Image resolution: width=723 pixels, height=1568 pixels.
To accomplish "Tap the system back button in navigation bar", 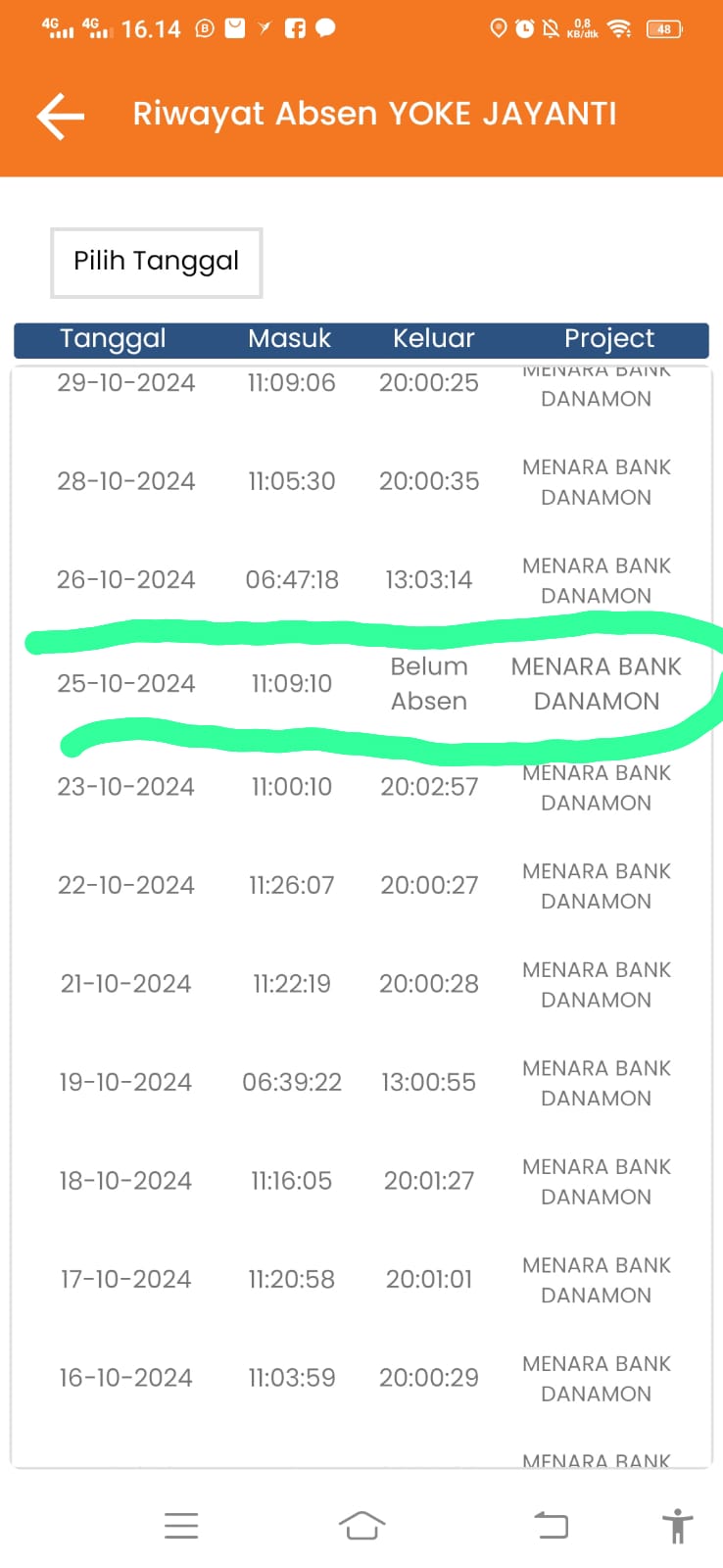I will pyautogui.click(x=551, y=1525).
